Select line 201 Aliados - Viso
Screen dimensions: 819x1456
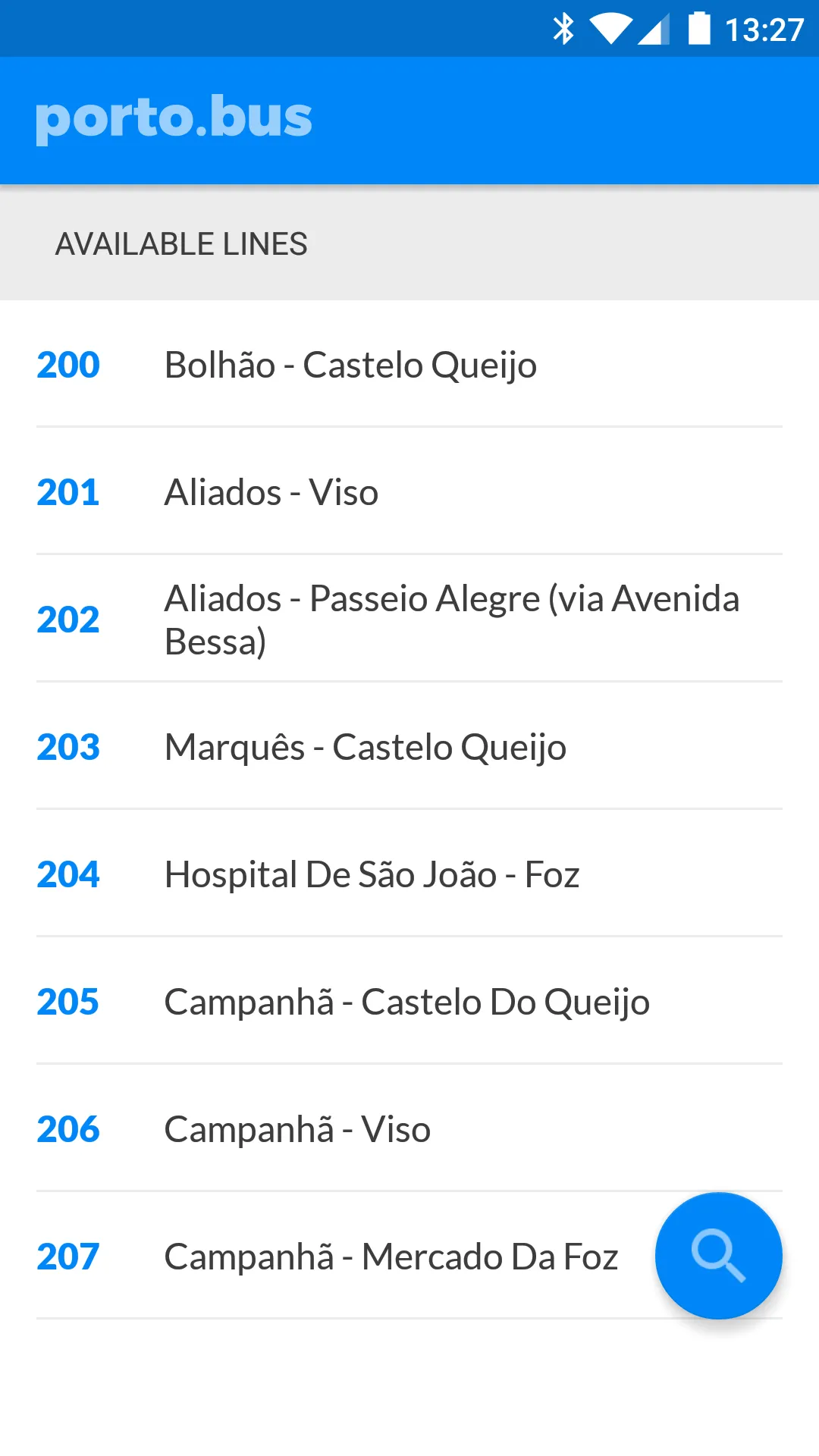409,491
